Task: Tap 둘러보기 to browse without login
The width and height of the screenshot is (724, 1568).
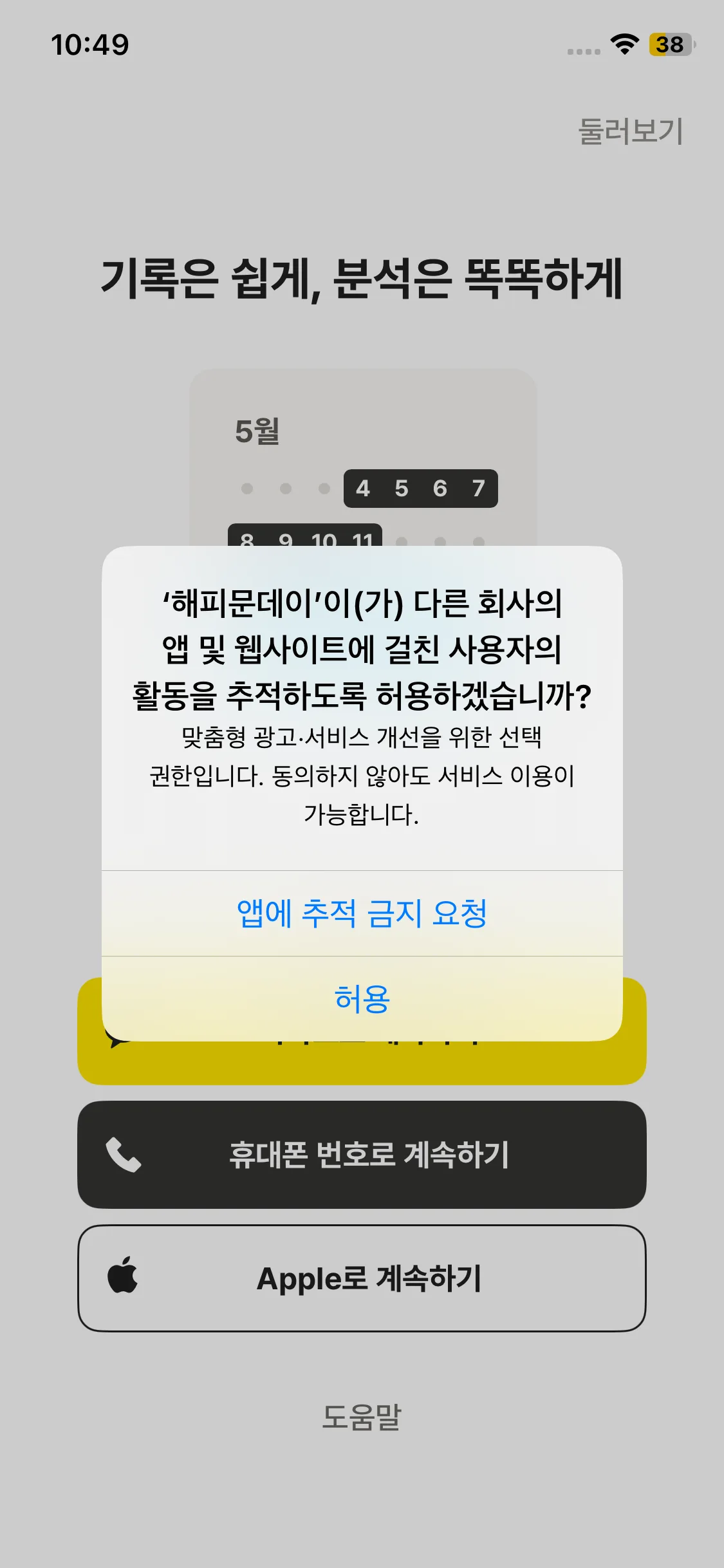Action: [x=630, y=131]
